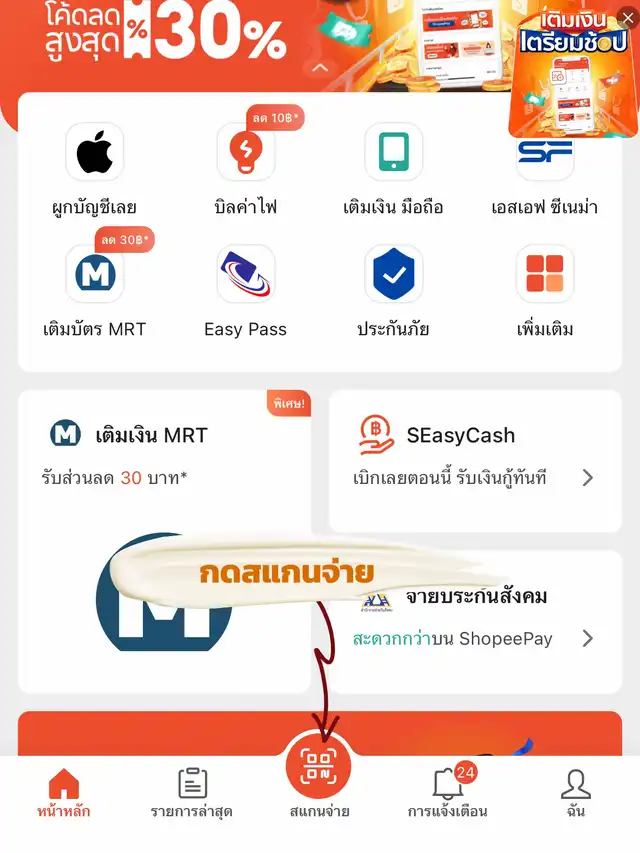The image size is (640, 853).
Task: Open the SEasyCash loan card
Action: pos(475,461)
